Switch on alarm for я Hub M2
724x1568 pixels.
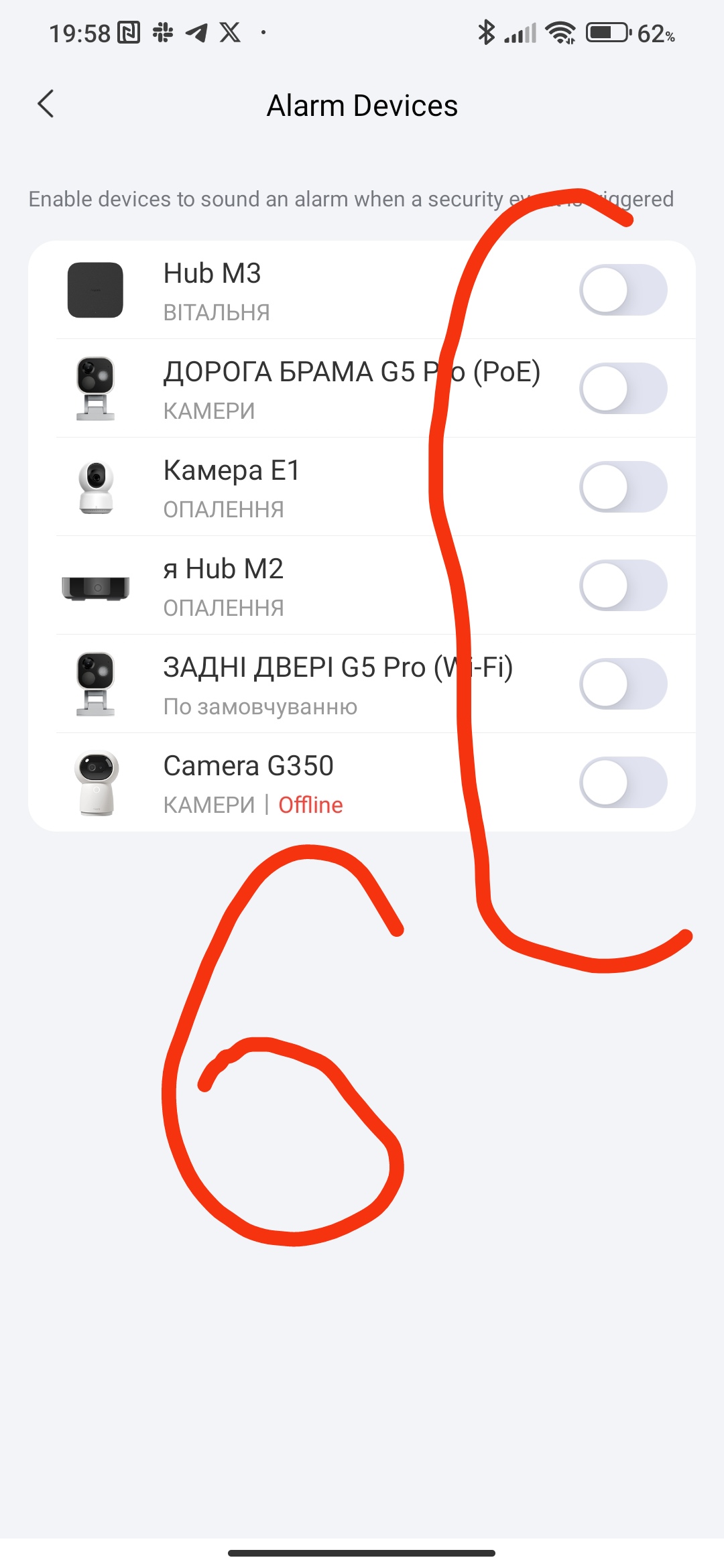pos(623,586)
